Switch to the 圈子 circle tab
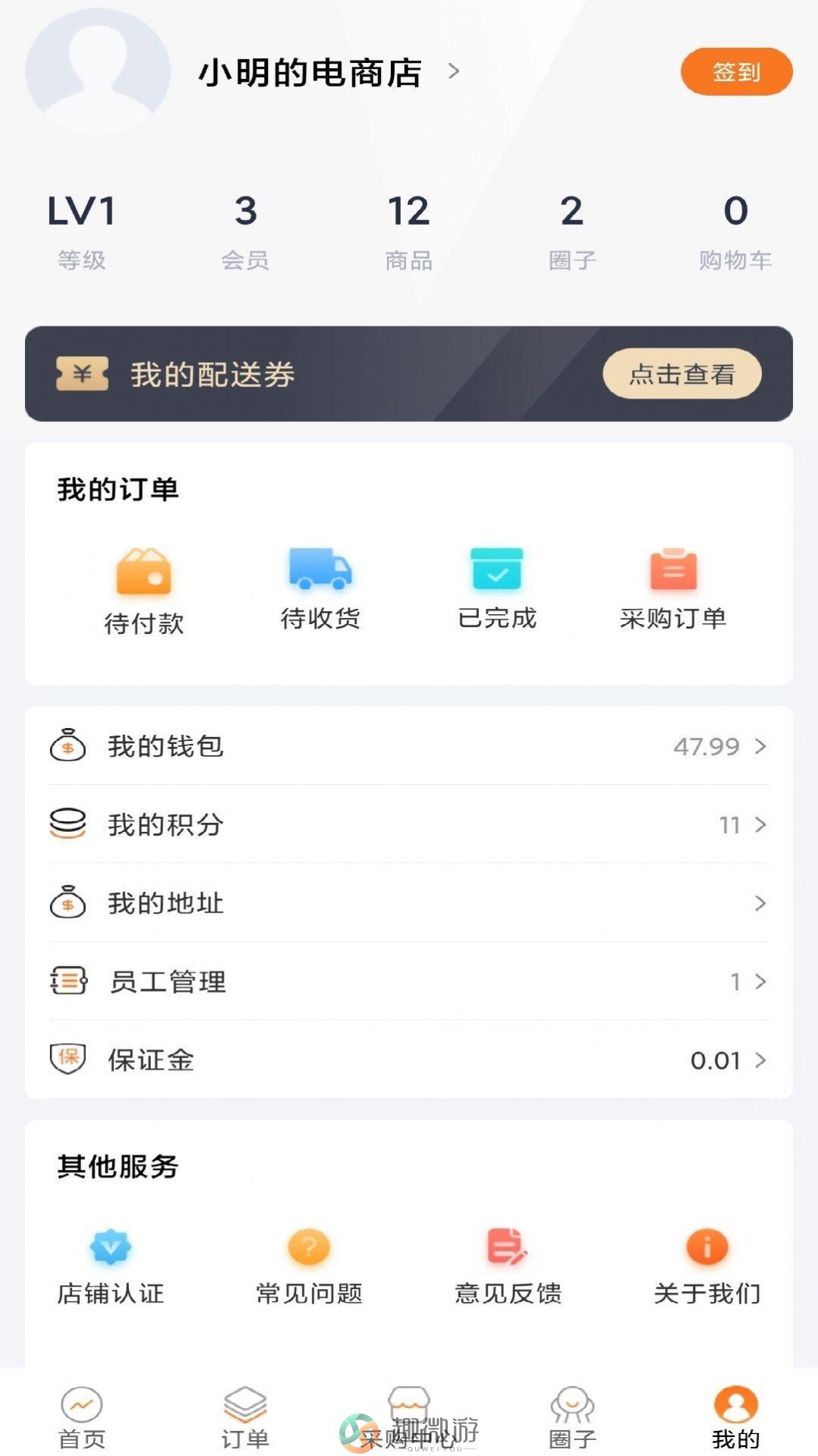Image resolution: width=818 pixels, height=1456 pixels. pos(572,1417)
